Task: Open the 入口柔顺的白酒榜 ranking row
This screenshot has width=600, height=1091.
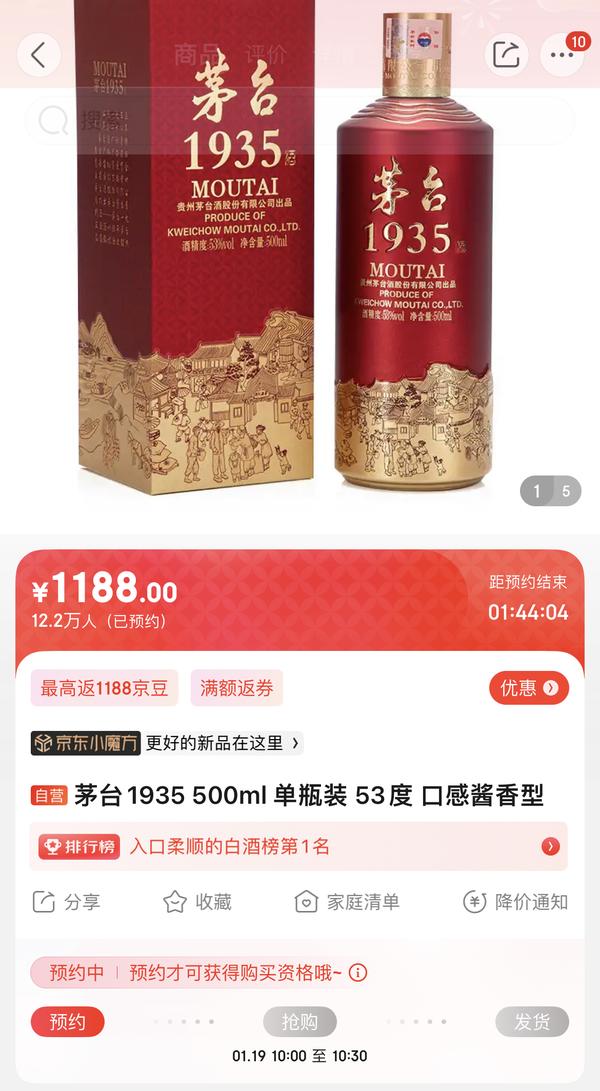Action: (x=299, y=846)
